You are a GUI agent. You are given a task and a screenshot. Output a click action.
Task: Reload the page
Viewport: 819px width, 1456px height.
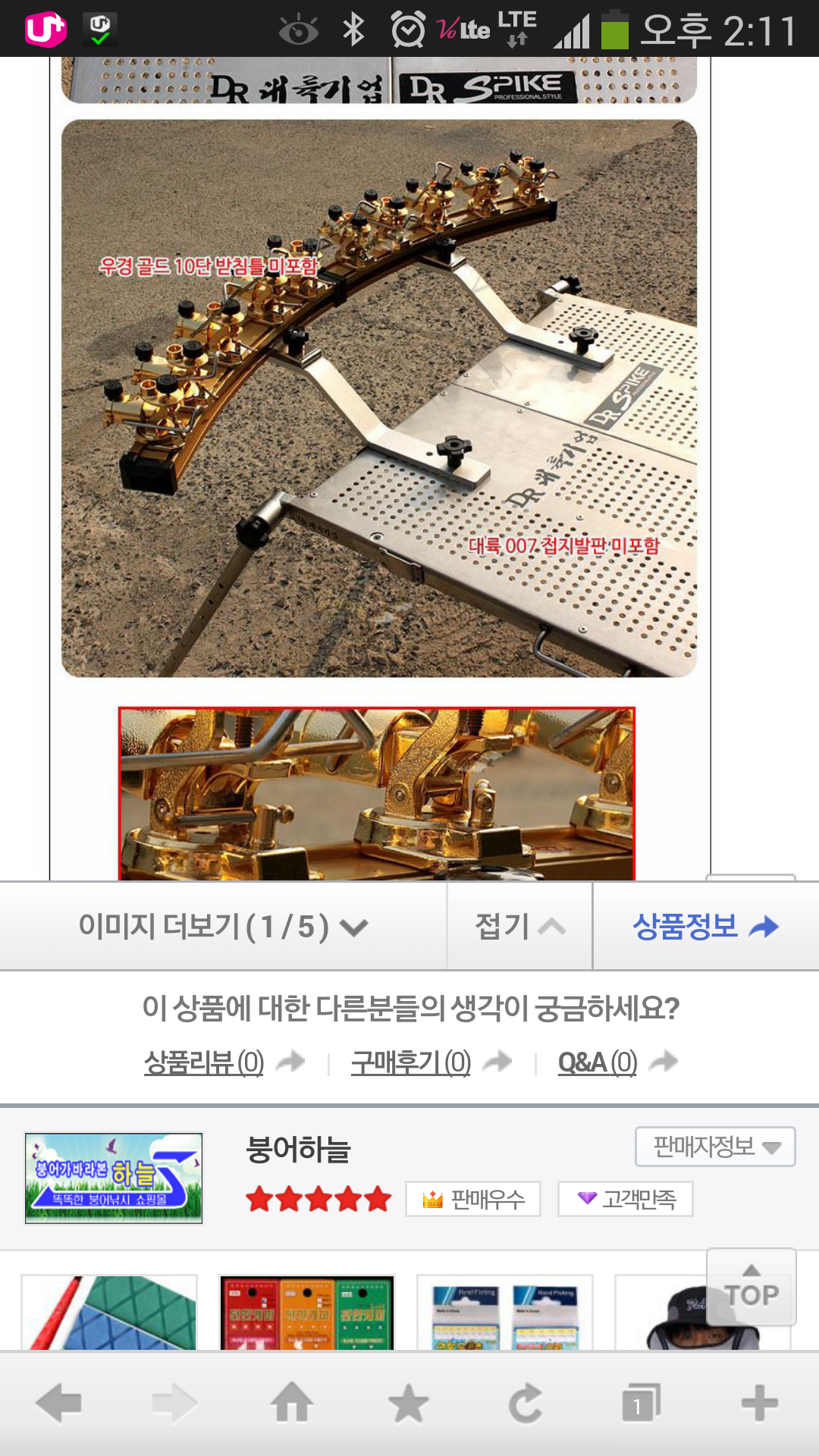pos(526,1404)
